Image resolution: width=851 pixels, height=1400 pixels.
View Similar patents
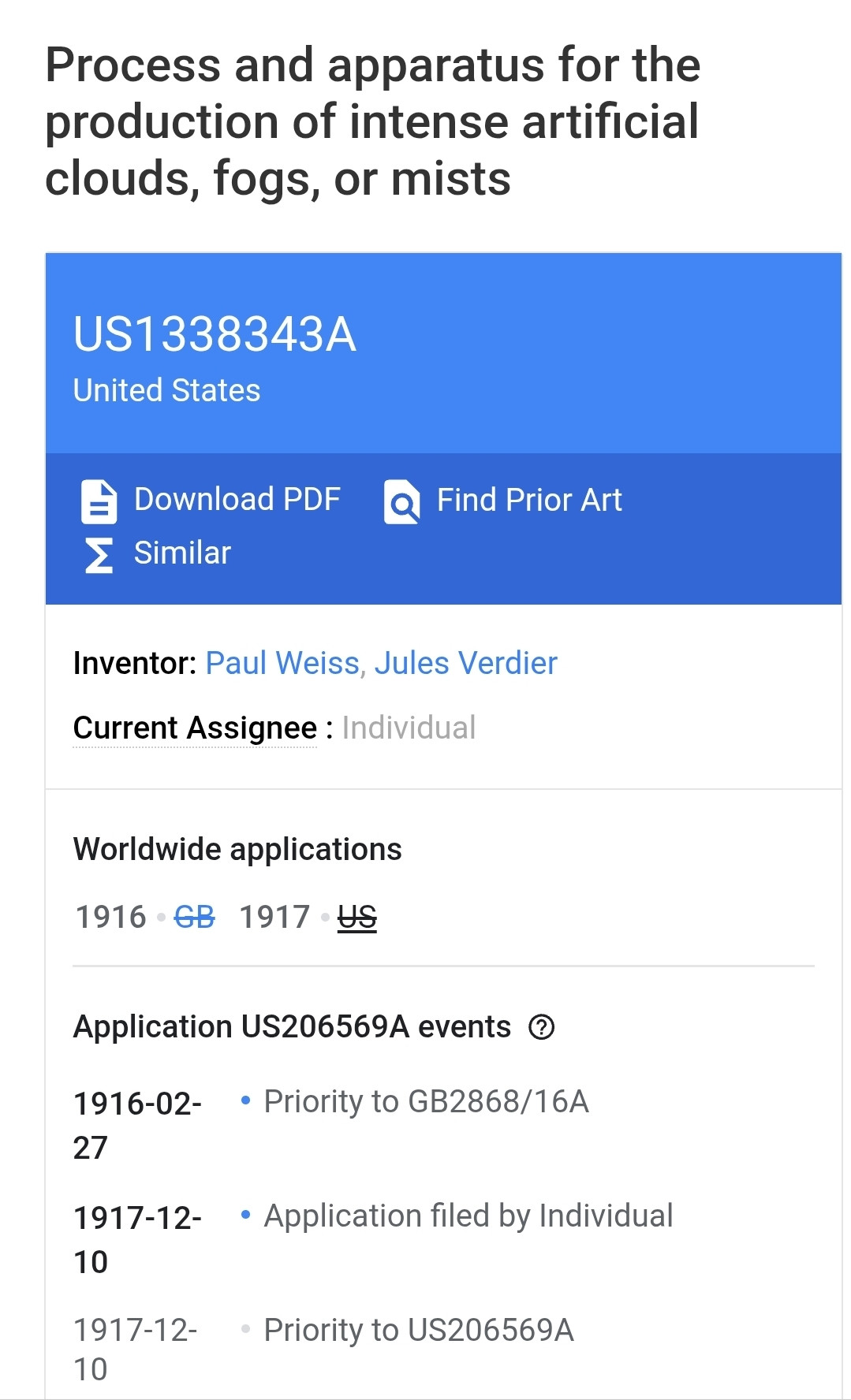(158, 553)
